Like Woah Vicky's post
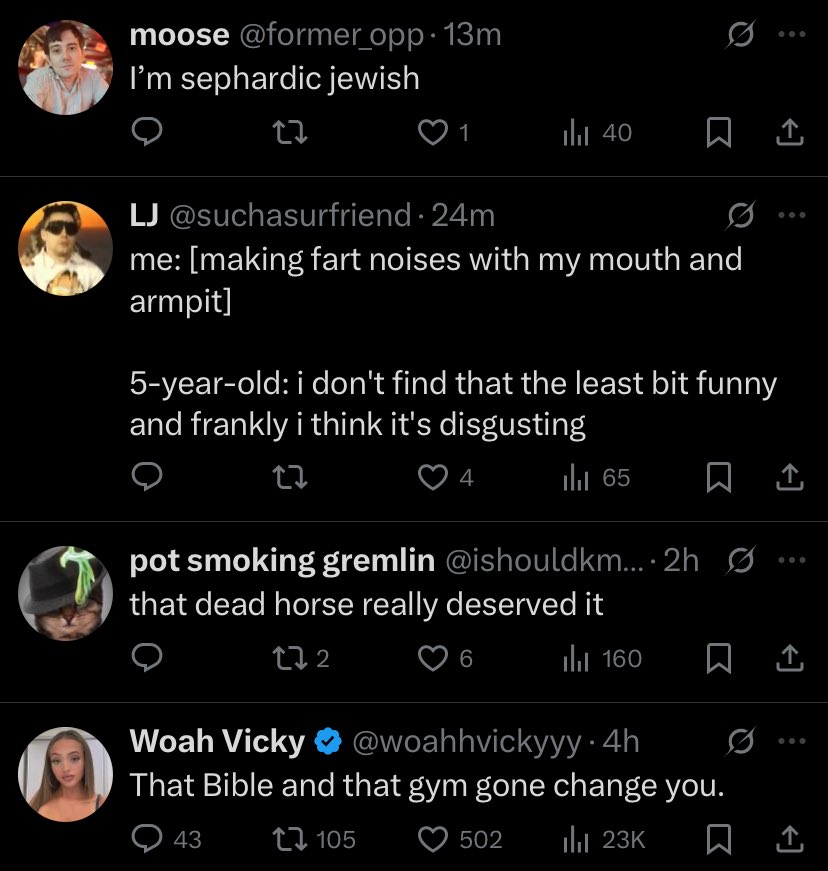 [x=434, y=839]
